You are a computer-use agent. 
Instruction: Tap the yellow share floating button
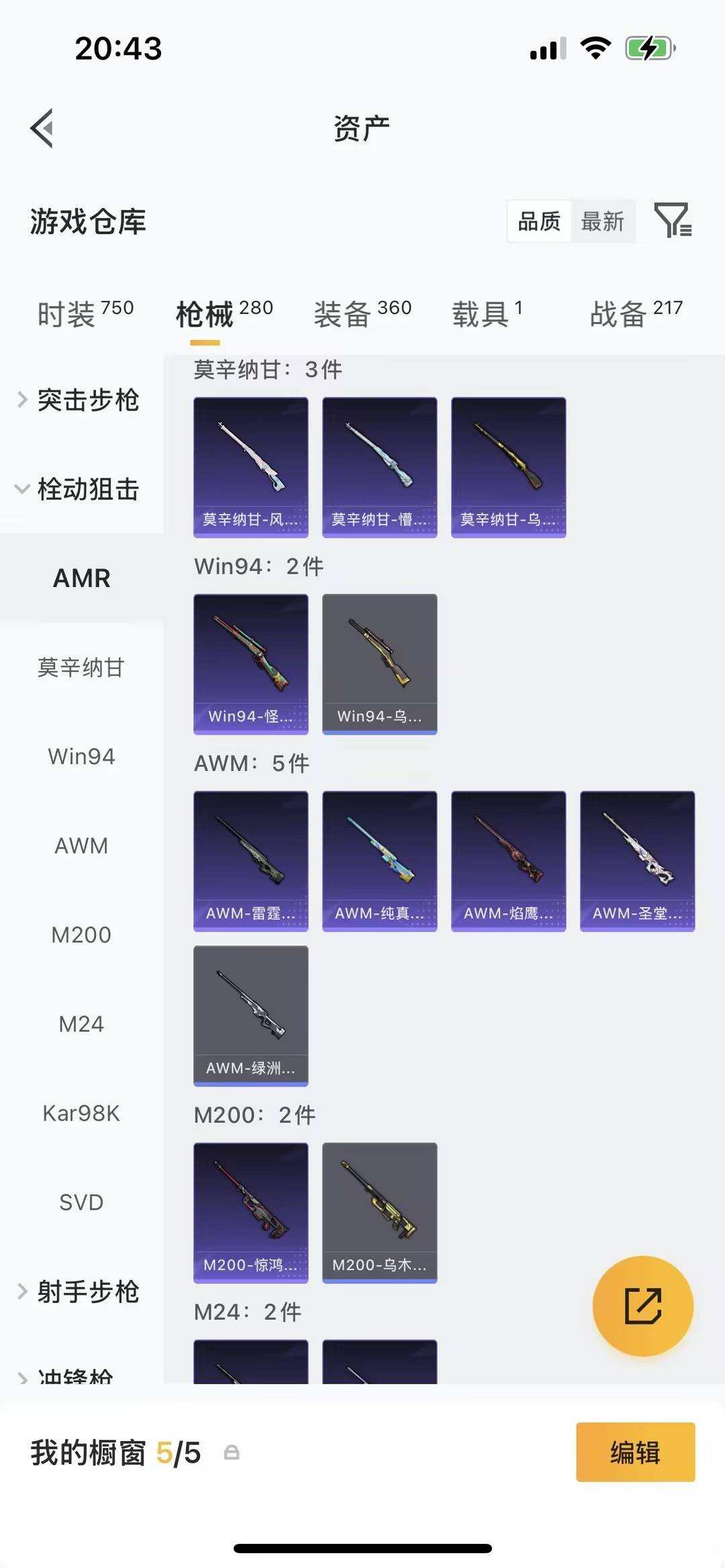coord(642,1304)
